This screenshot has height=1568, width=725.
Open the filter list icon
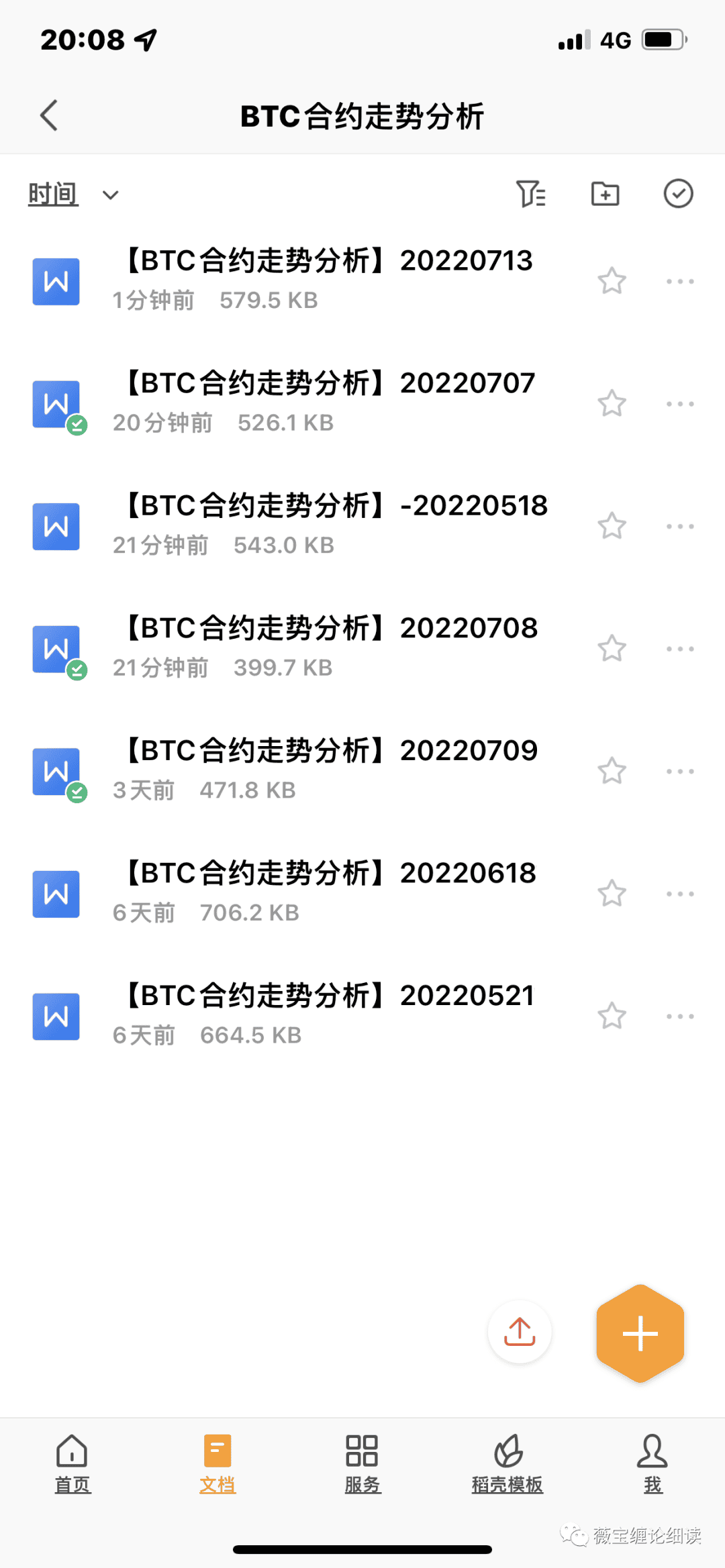pos(530,195)
